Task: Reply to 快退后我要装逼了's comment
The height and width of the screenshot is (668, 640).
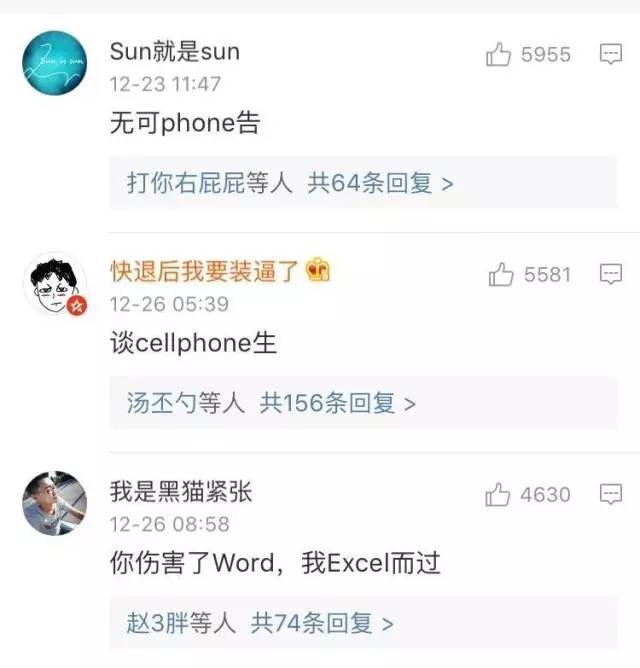Action: point(610,274)
